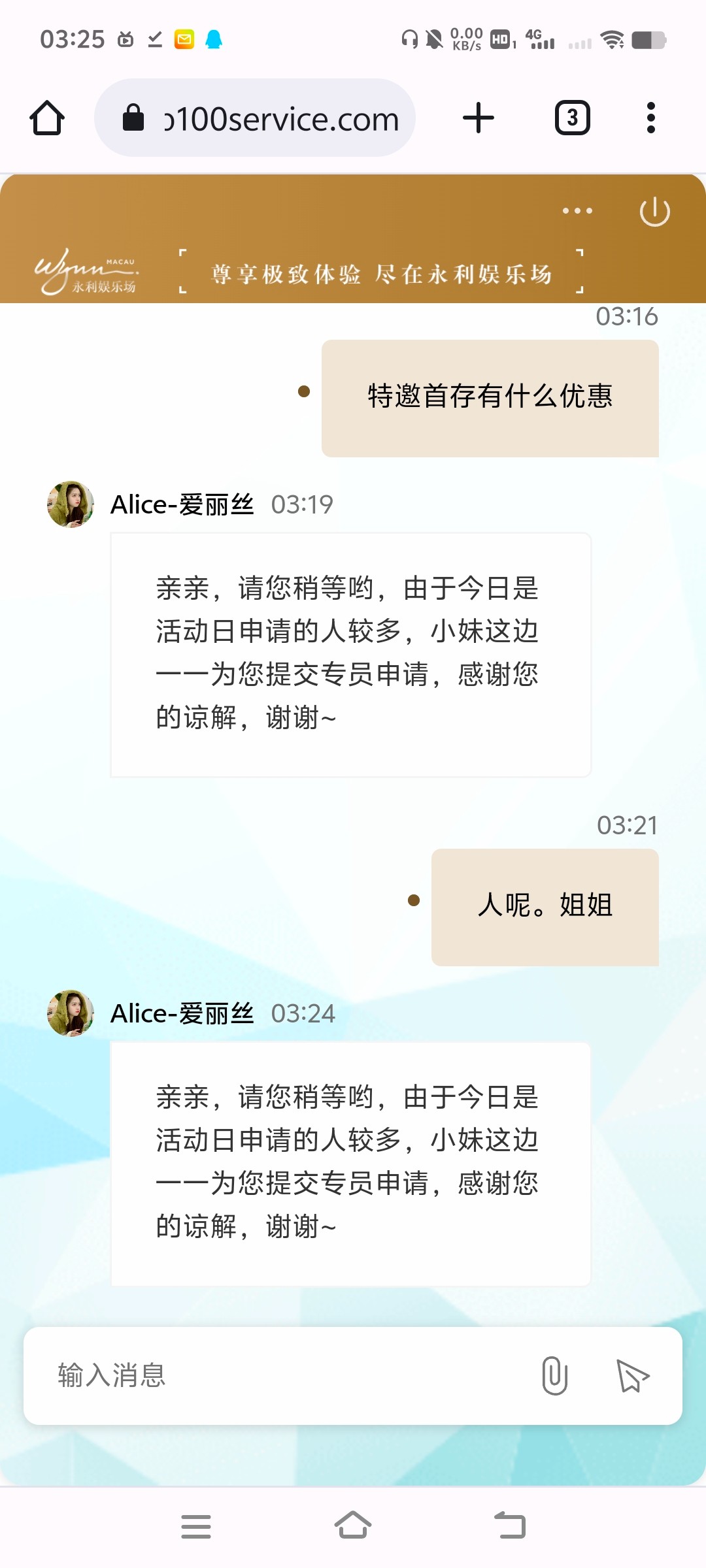End the chat with the power icon
This screenshot has height=1568, width=706.
click(654, 212)
